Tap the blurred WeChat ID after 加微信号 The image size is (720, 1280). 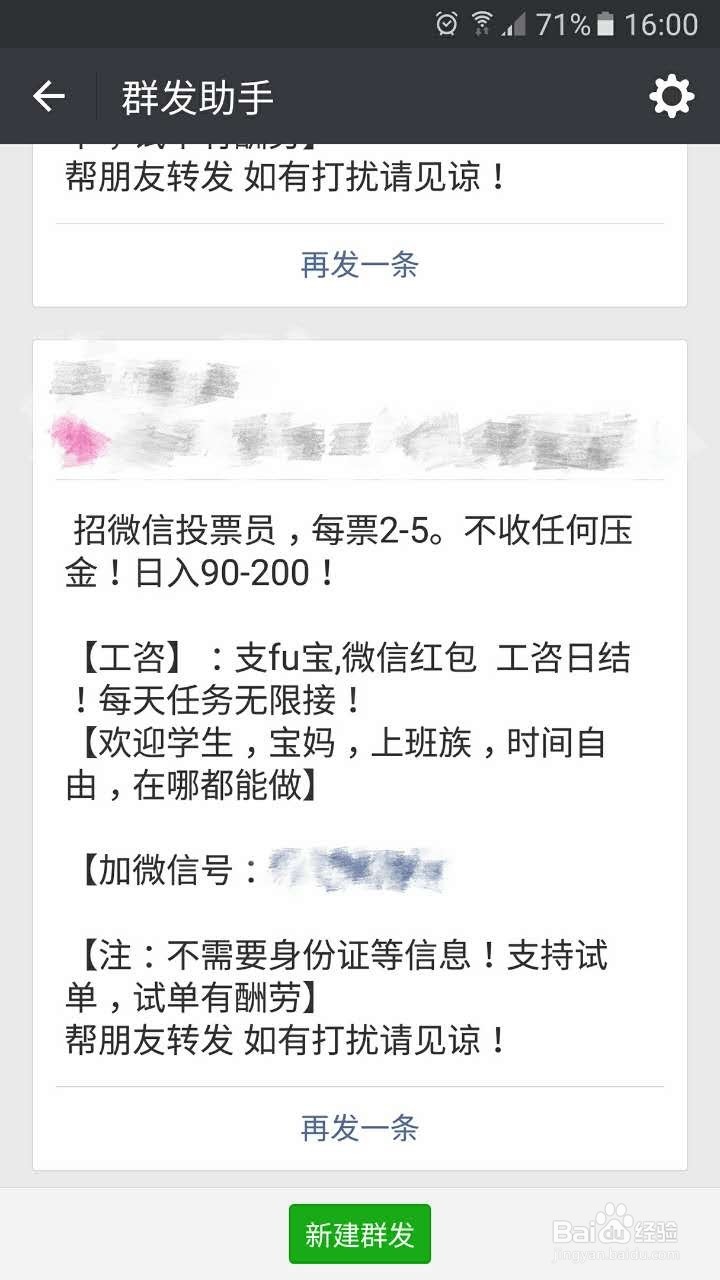360,868
